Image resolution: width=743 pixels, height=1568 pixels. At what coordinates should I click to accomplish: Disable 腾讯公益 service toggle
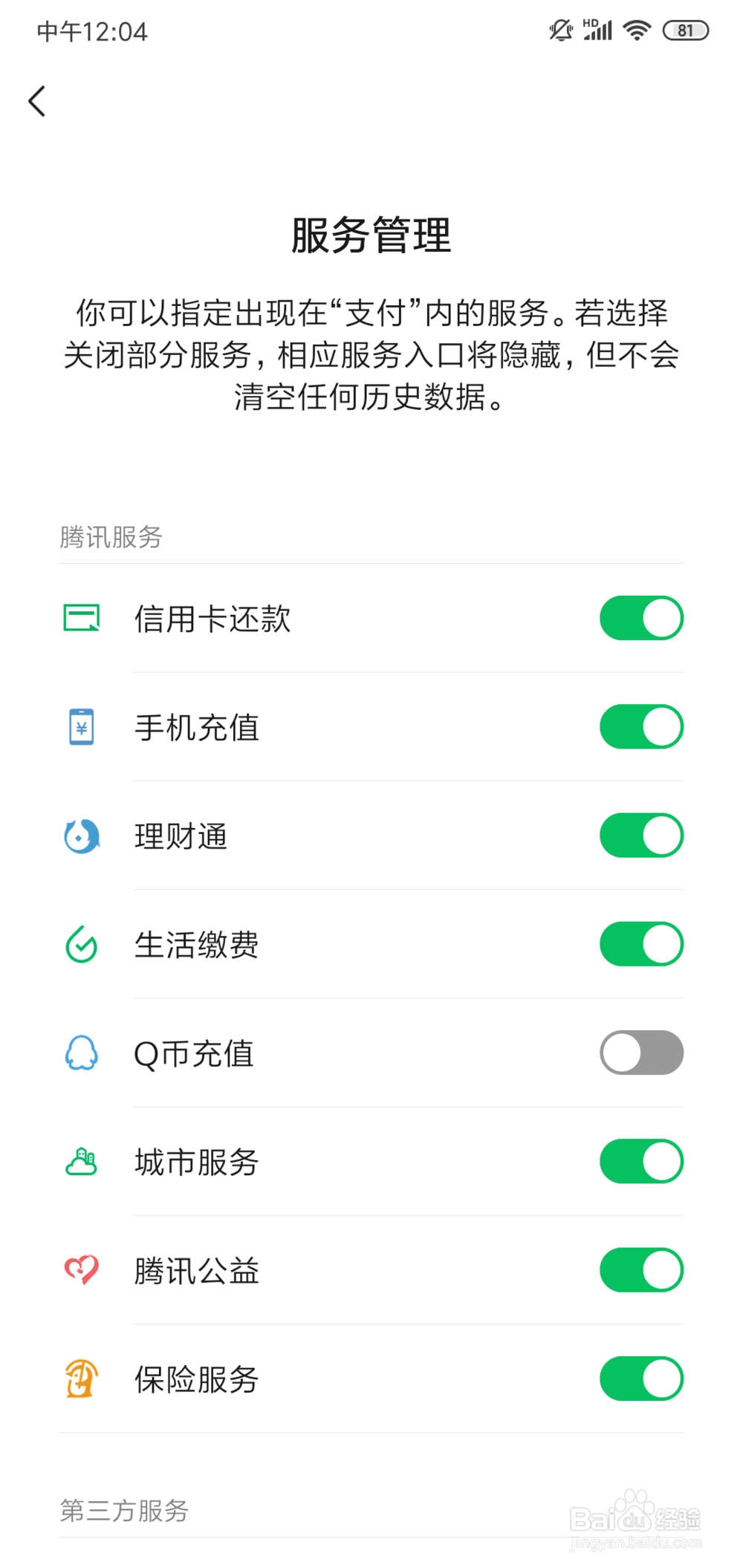pyautogui.click(x=641, y=1270)
